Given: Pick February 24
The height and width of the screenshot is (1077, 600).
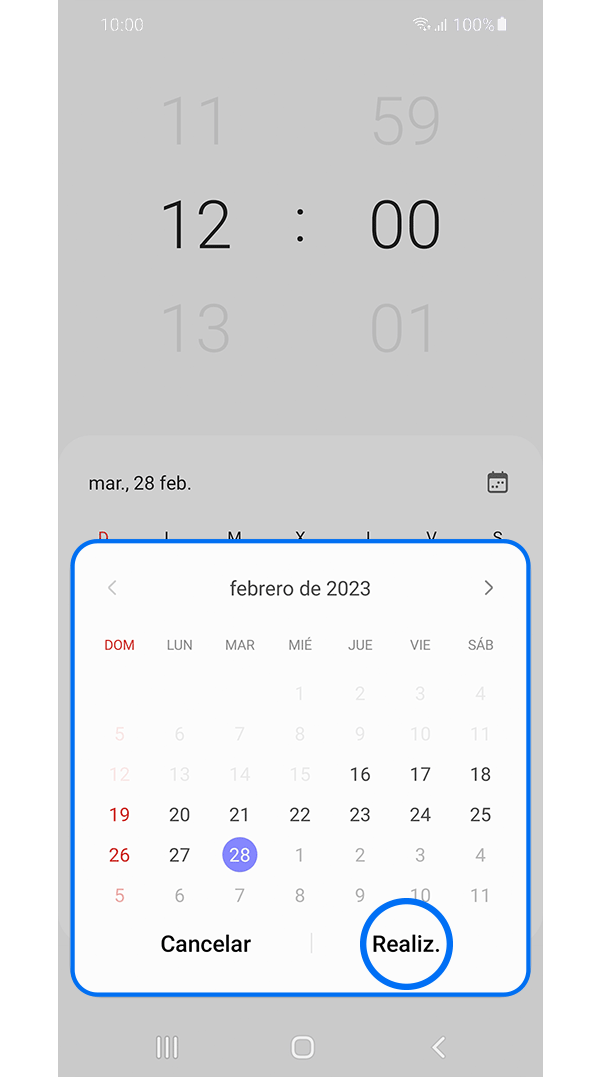Looking at the screenshot, I should [420, 814].
